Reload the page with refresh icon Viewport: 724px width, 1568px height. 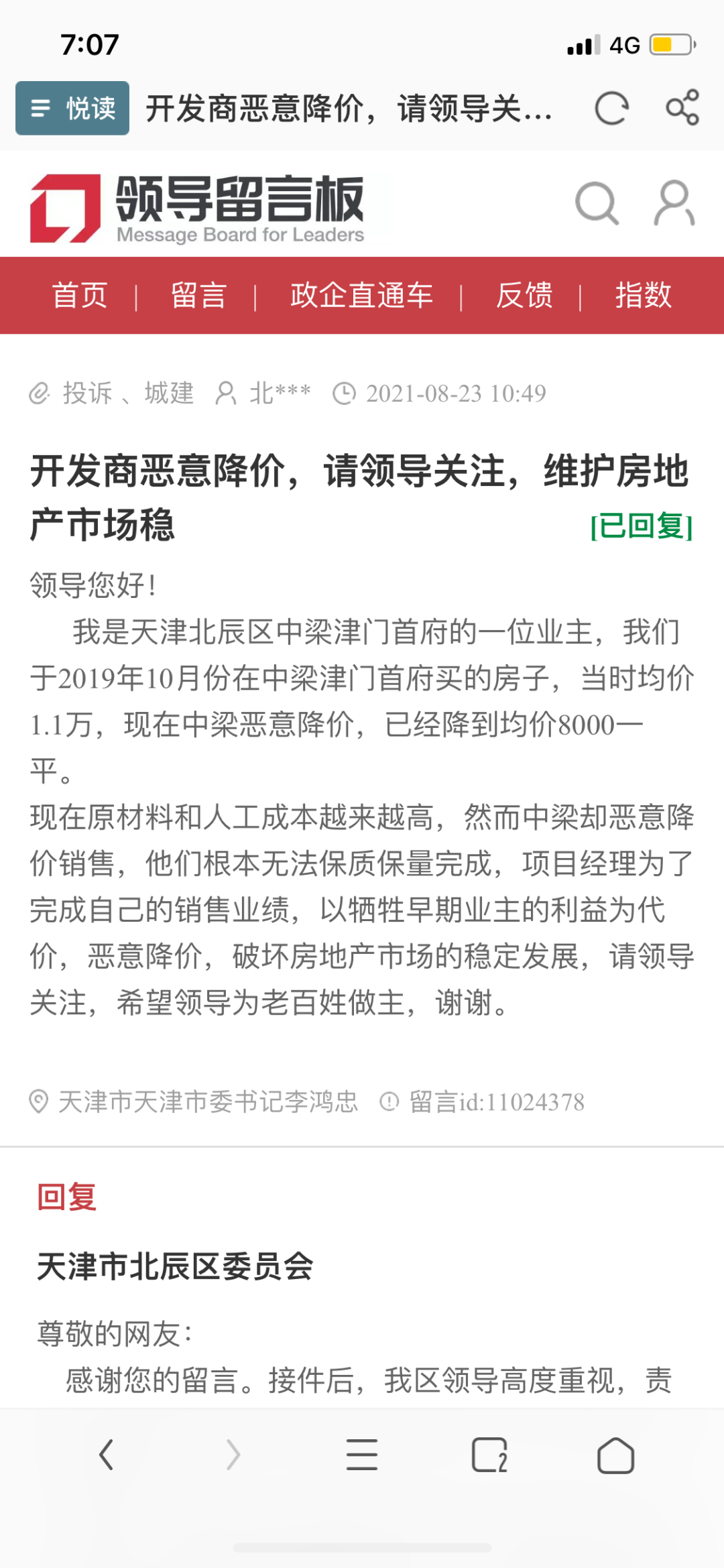(611, 108)
